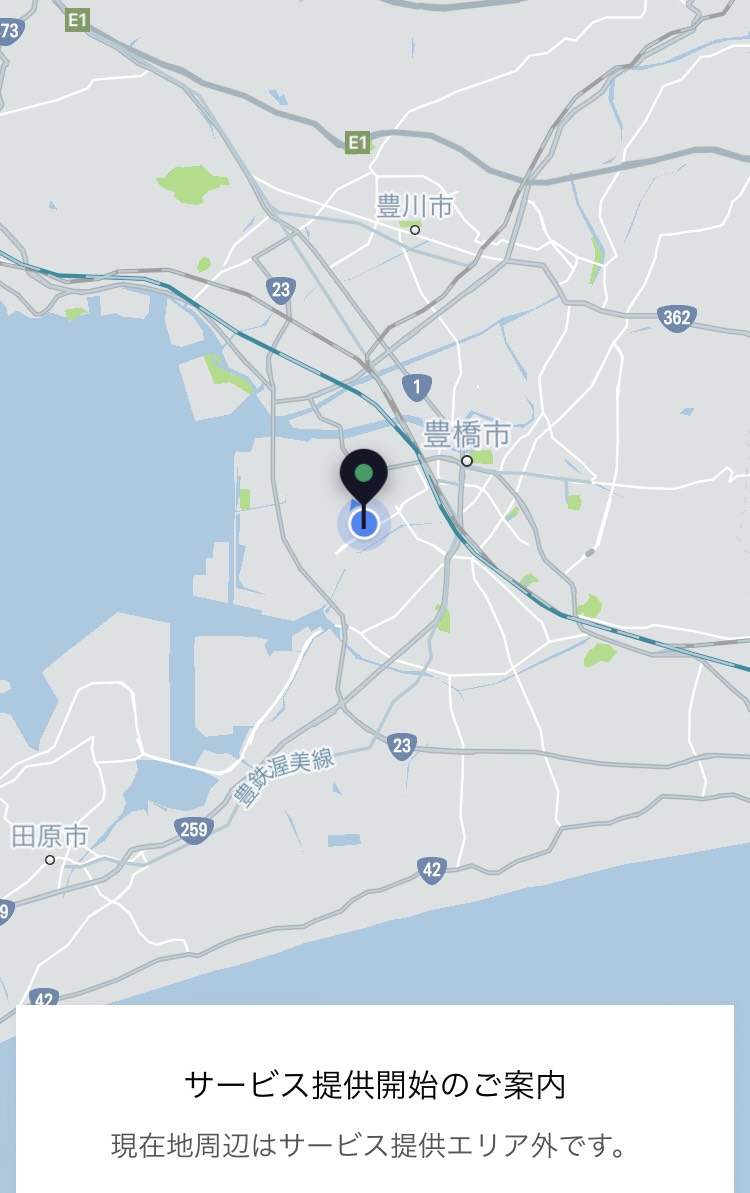Open the サービス提供開始のご案内 notice card

click(x=375, y=1100)
